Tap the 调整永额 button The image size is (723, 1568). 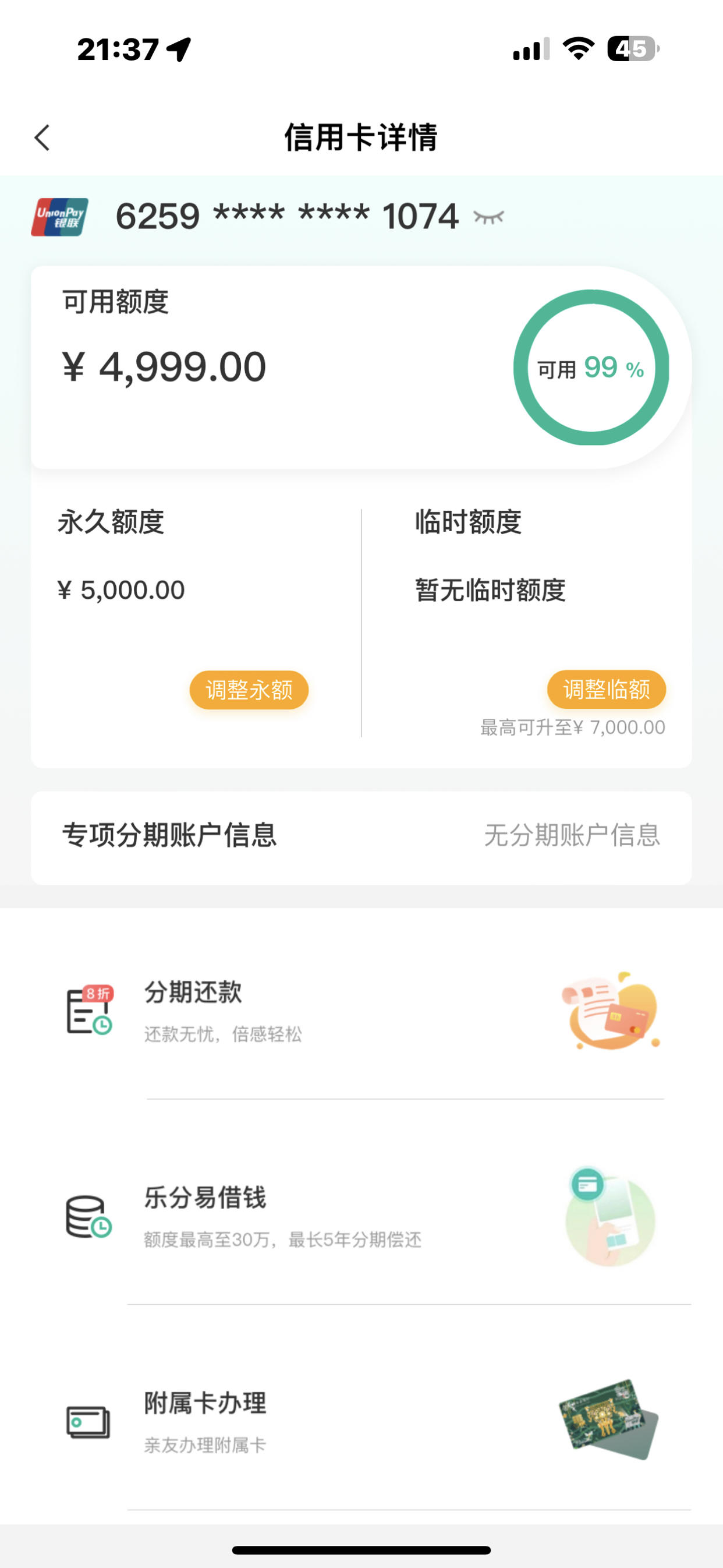click(x=249, y=690)
